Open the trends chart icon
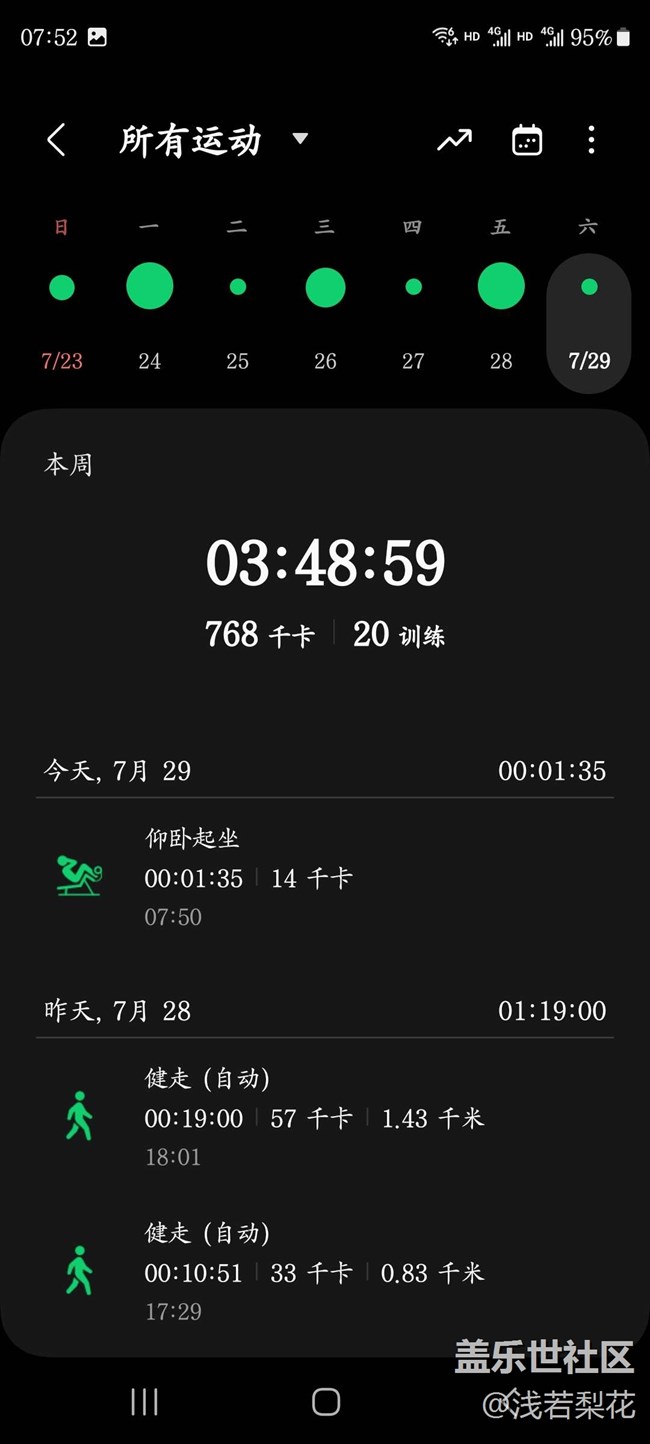The image size is (650, 1444). [x=454, y=141]
